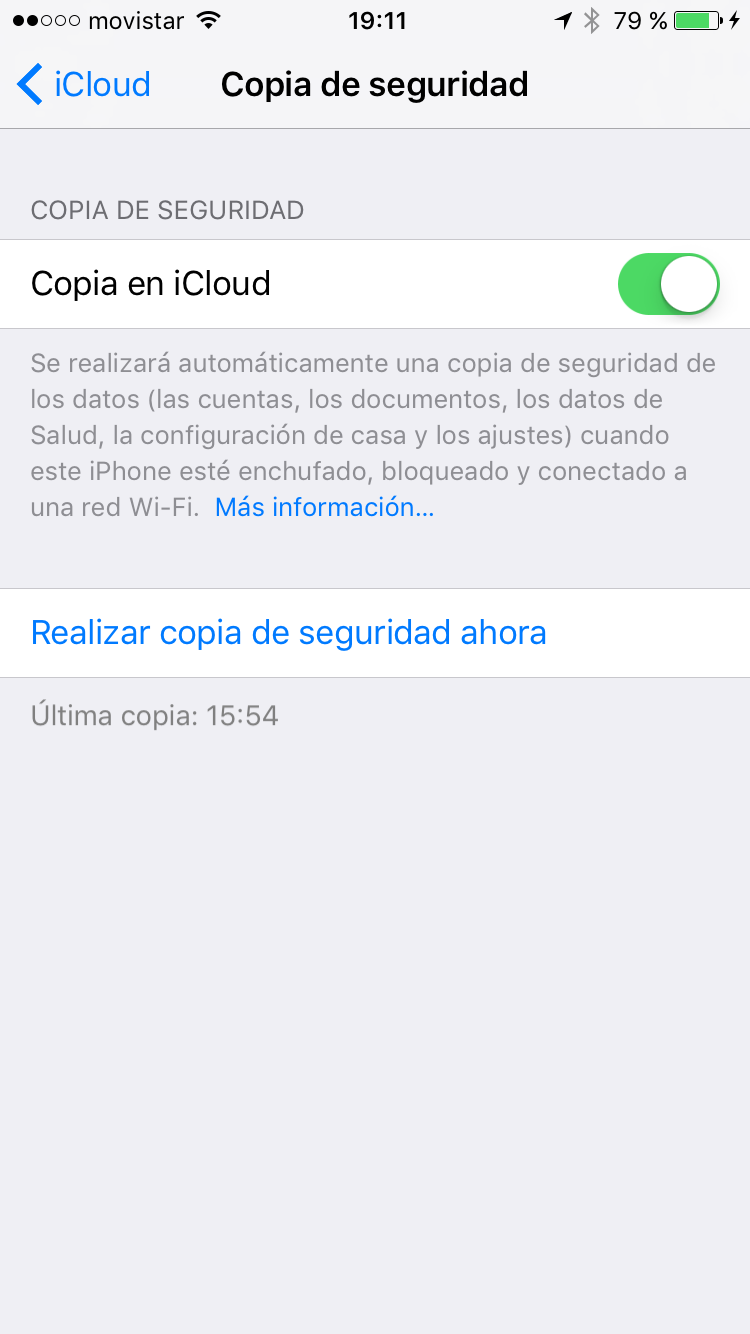Go back to iCloud settings
This screenshot has width=750, height=1334.
click(84, 85)
